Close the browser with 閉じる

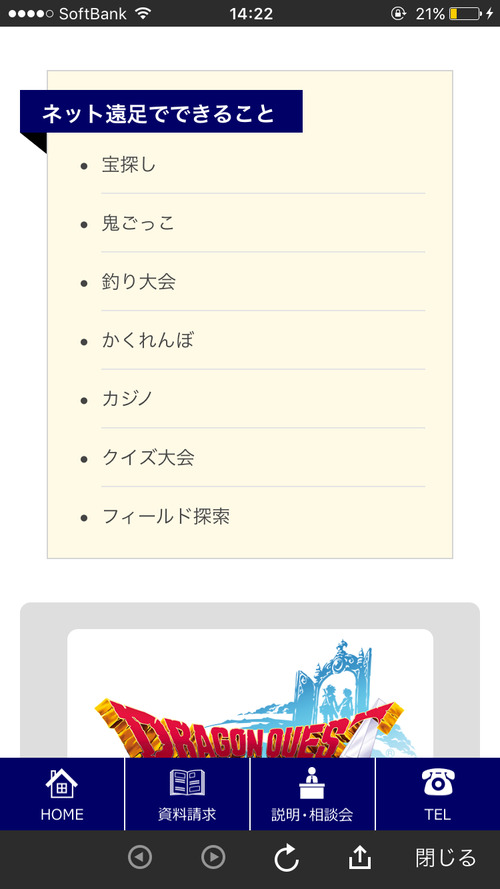(446, 858)
